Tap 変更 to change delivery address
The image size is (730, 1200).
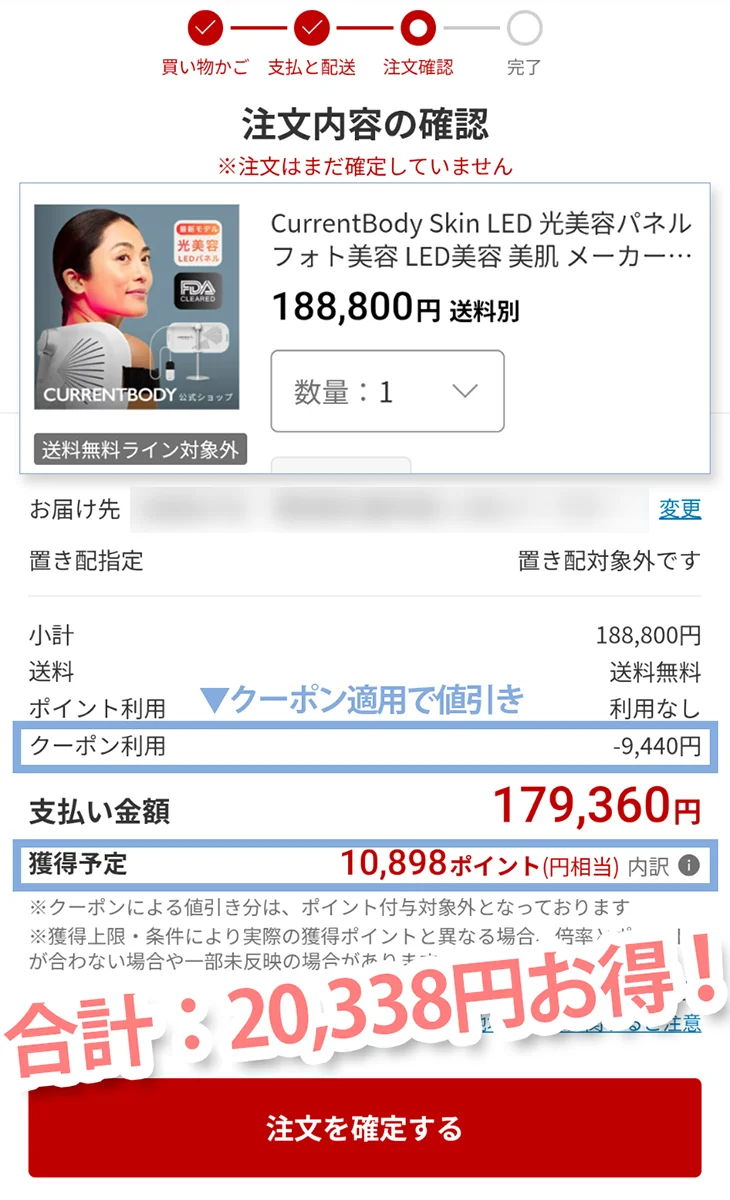(x=680, y=509)
